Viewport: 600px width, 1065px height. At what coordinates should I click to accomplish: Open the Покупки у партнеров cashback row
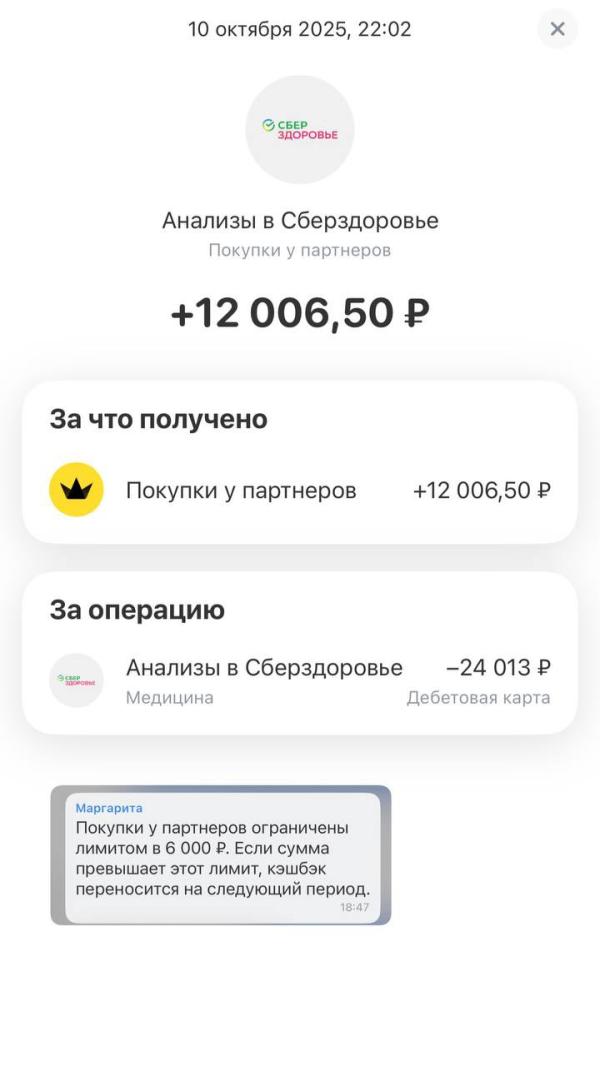(x=300, y=491)
